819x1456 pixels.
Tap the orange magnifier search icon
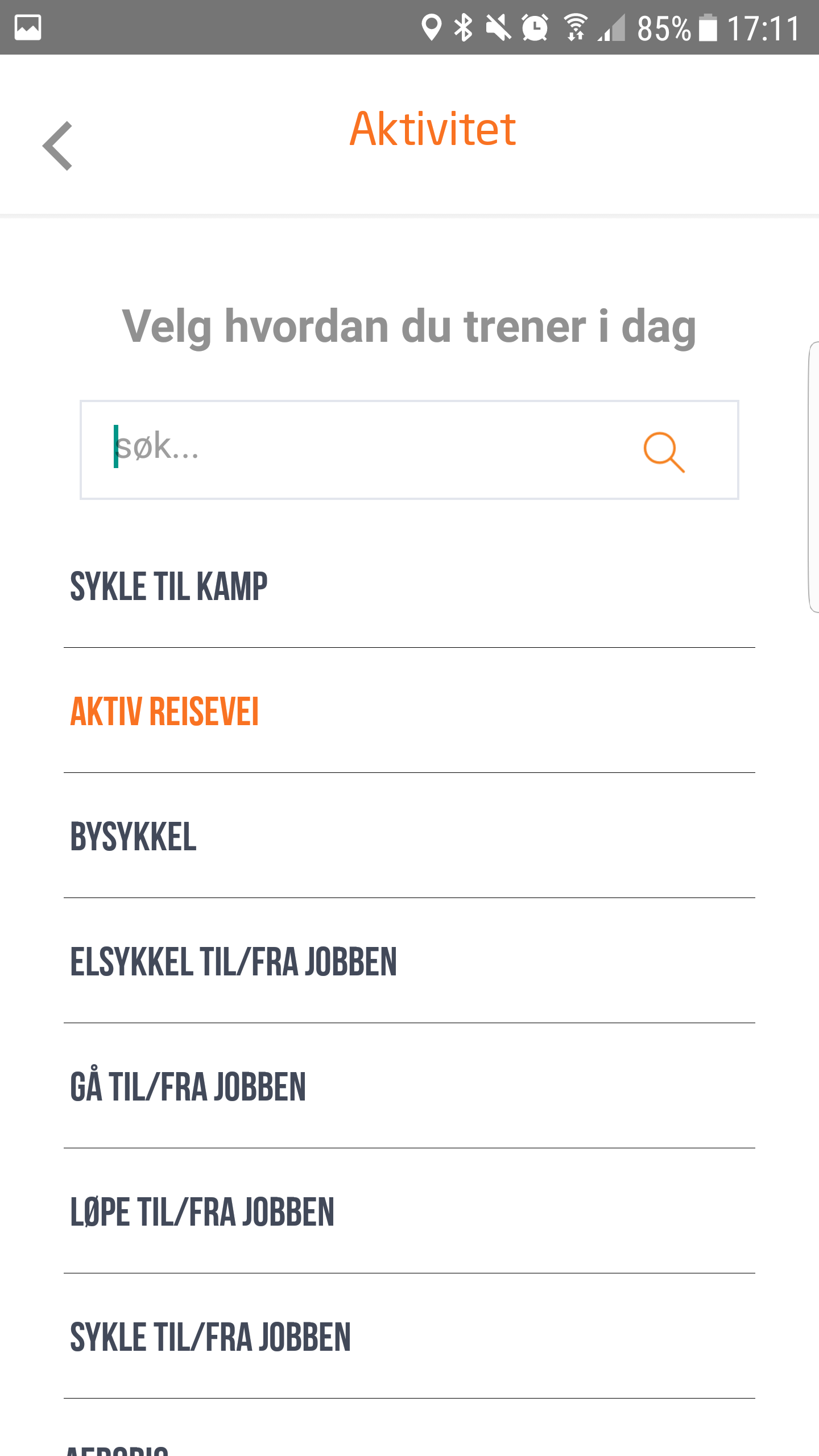click(663, 452)
